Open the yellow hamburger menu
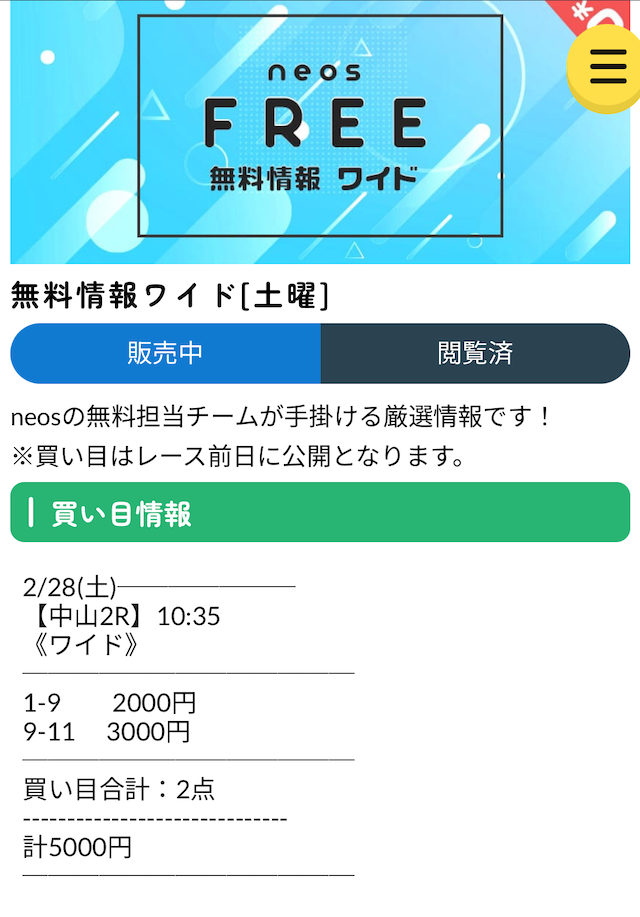The height and width of the screenshot is (917, 640). 607,66
